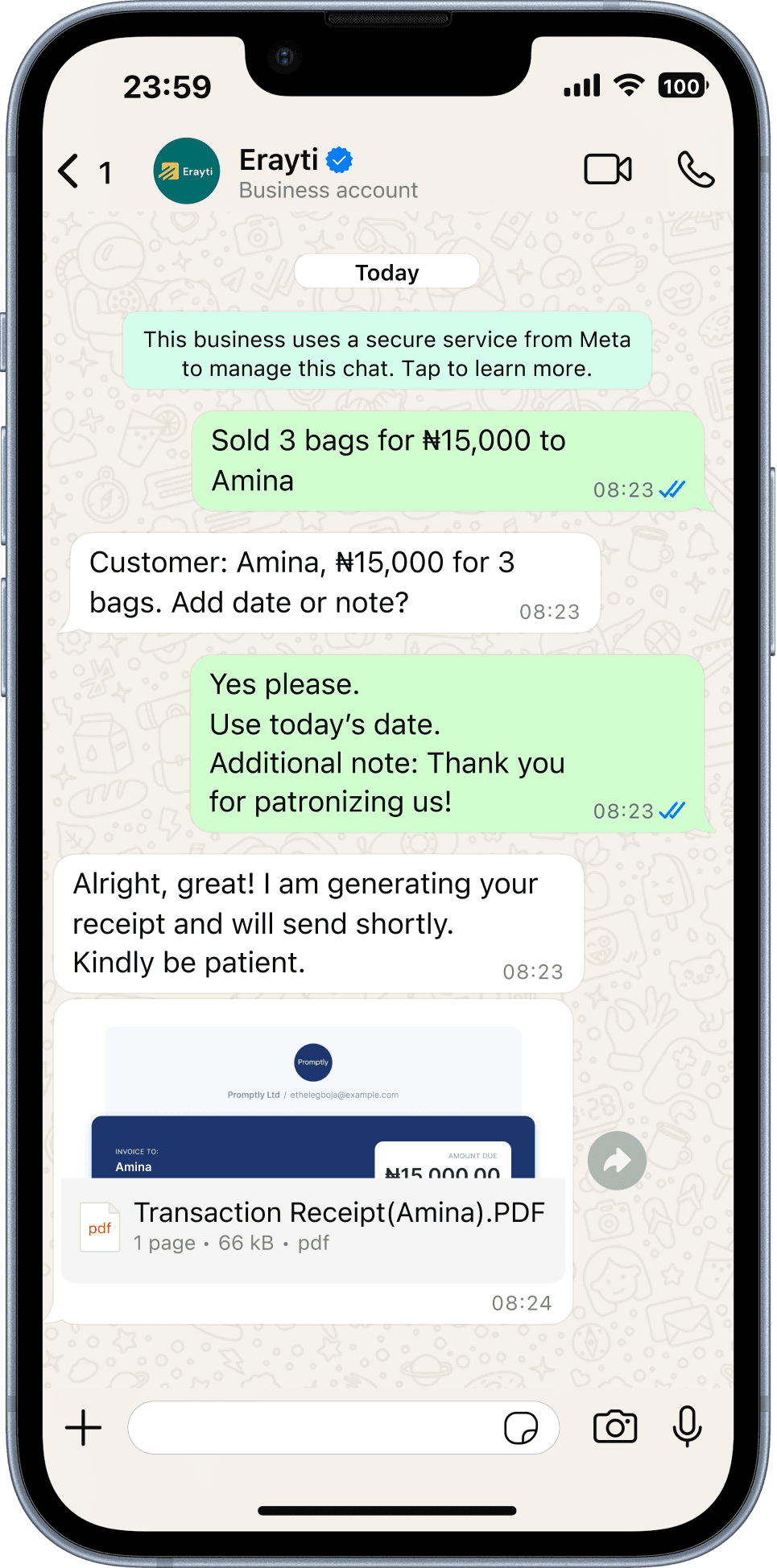Screen dimensions: 777x1568
Task: Record a voice message with the microphone
Action: 687,1427
